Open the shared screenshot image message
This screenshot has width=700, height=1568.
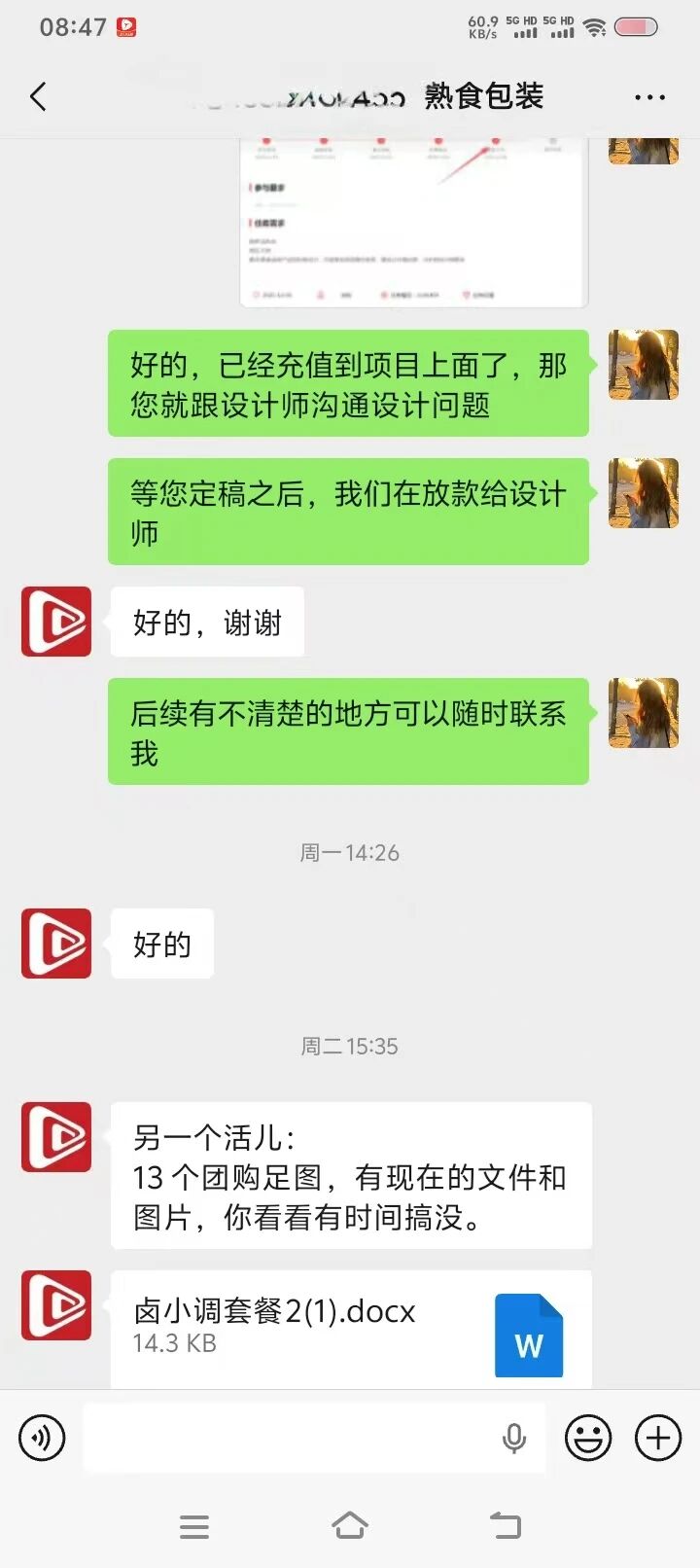(x=413, y=224)
